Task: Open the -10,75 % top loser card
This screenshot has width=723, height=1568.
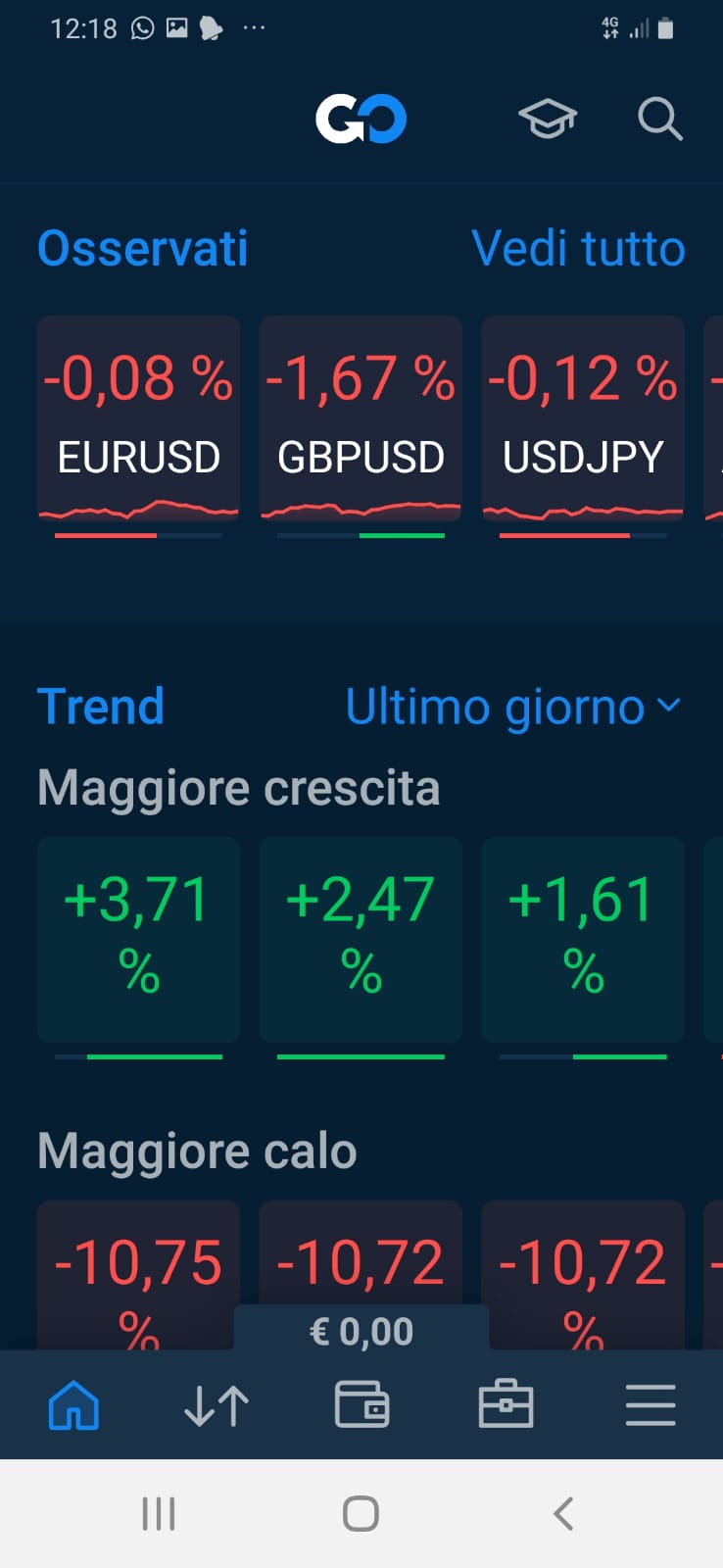Action: coord(138,1275)
